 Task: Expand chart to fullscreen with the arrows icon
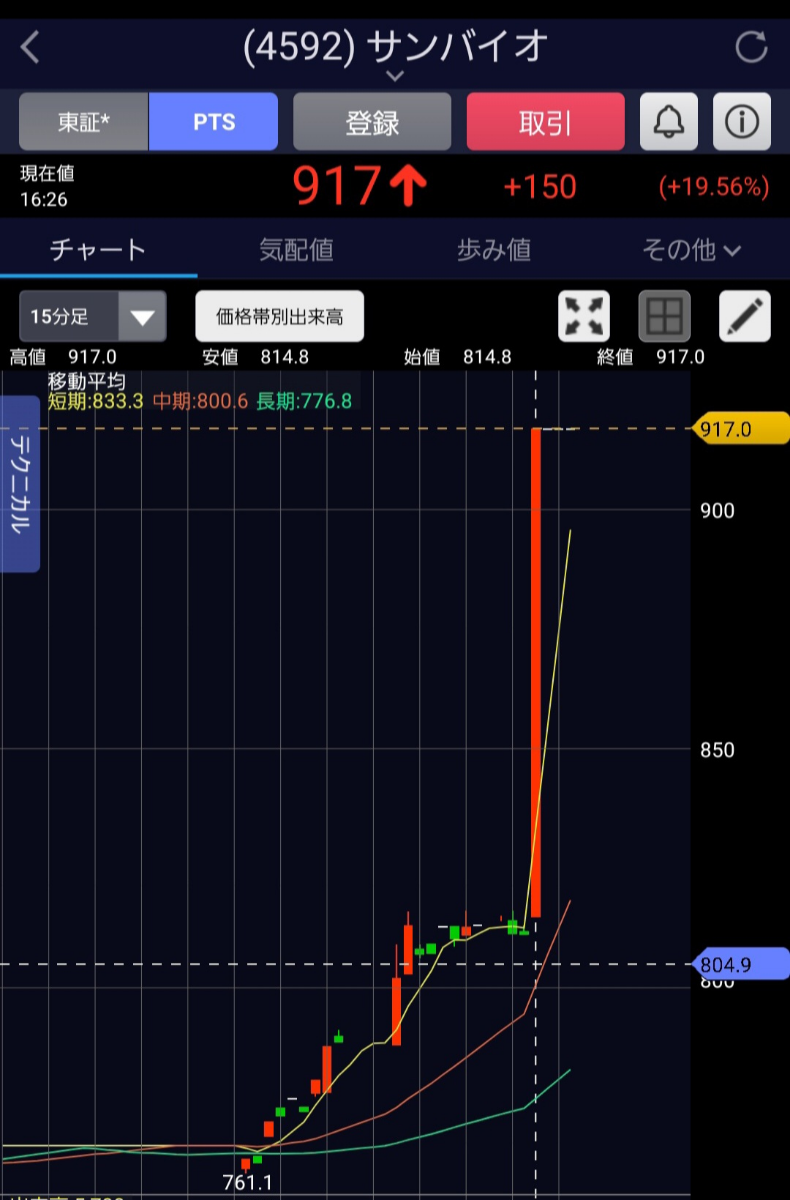[584, 315]
